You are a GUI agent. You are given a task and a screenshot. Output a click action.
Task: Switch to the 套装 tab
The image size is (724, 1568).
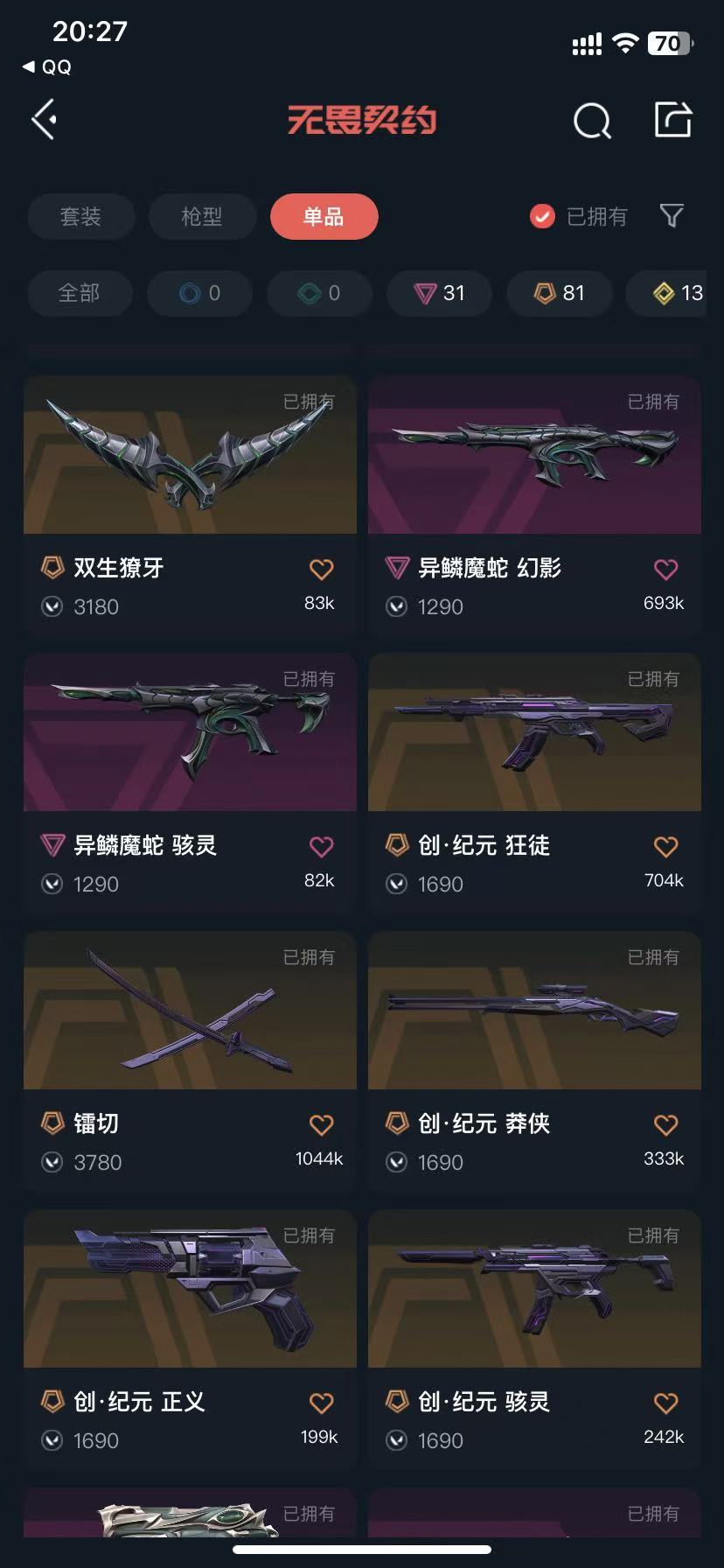(80, 216)
